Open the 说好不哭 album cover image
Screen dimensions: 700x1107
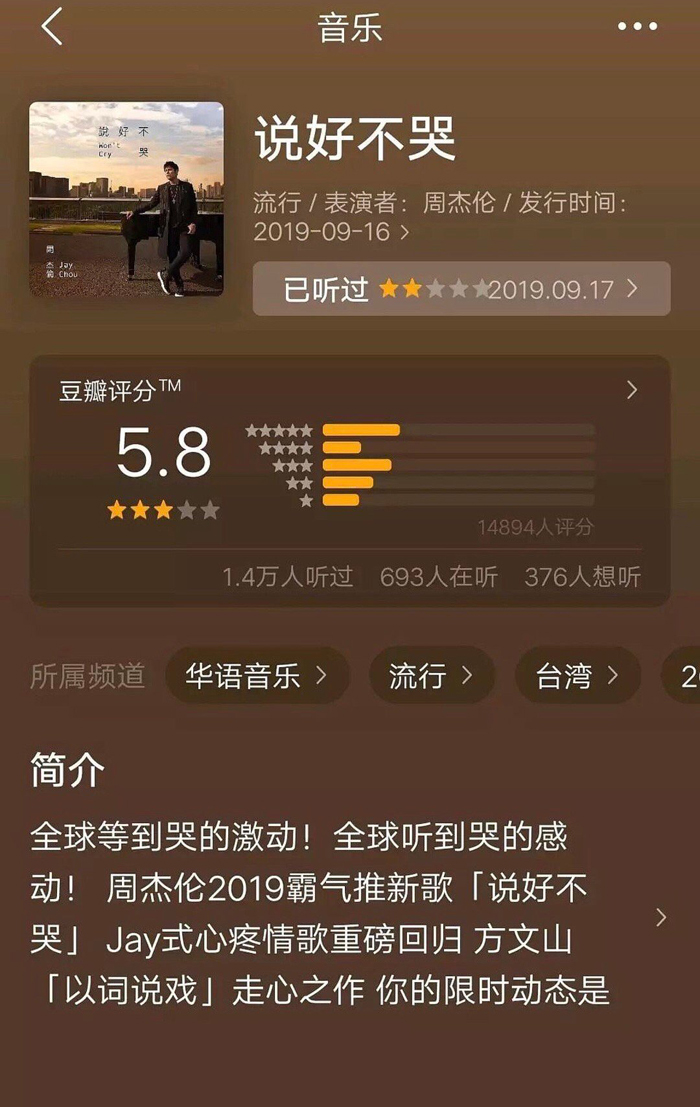(x=126, y=199)
